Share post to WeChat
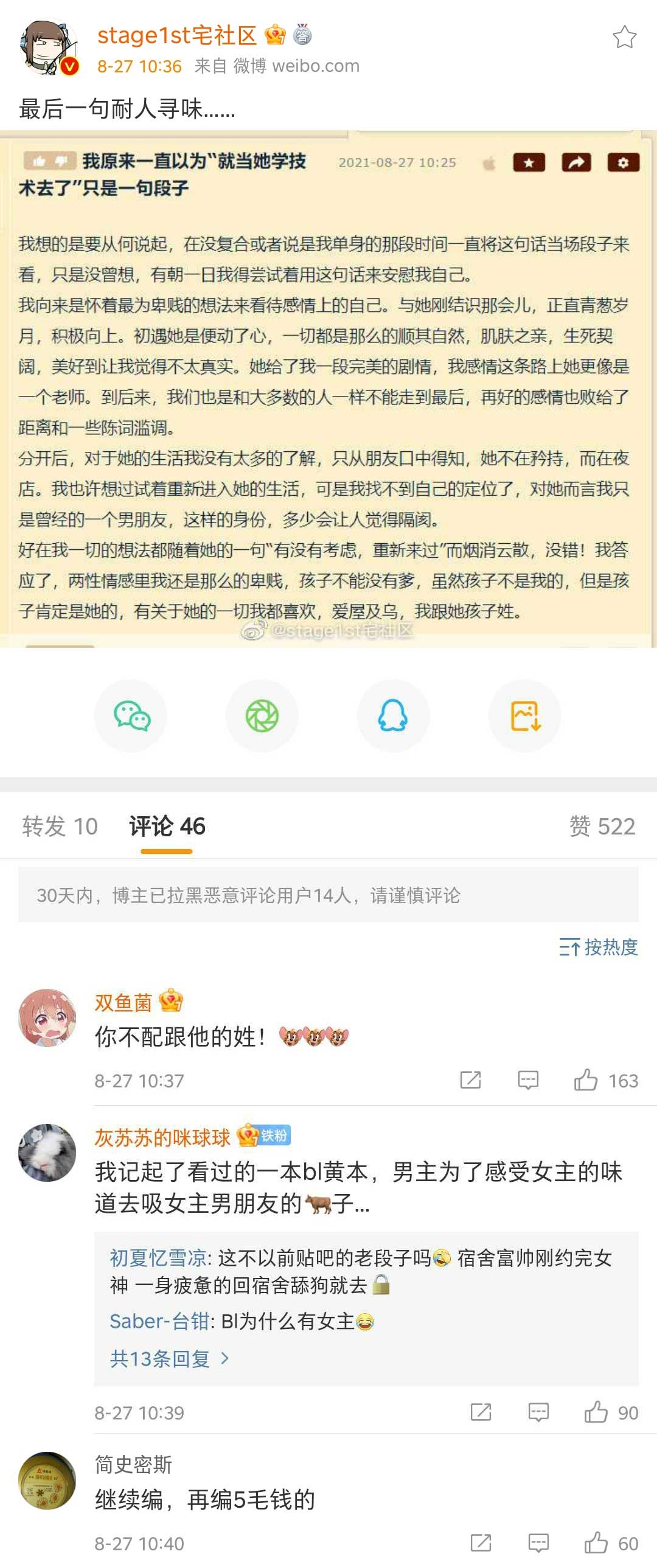The image size is (657, 1568). [131, 716]
